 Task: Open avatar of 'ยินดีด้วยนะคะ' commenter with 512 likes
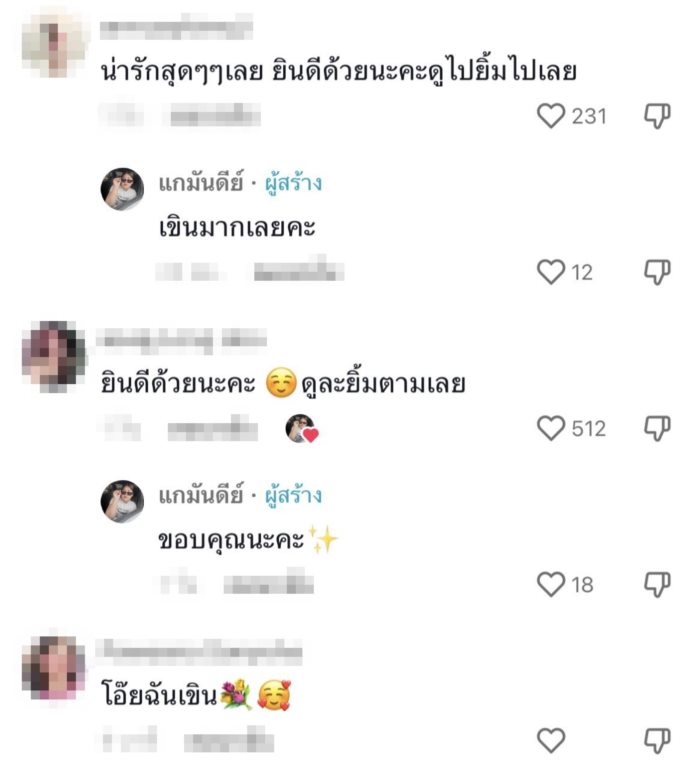tap(54, 355)
